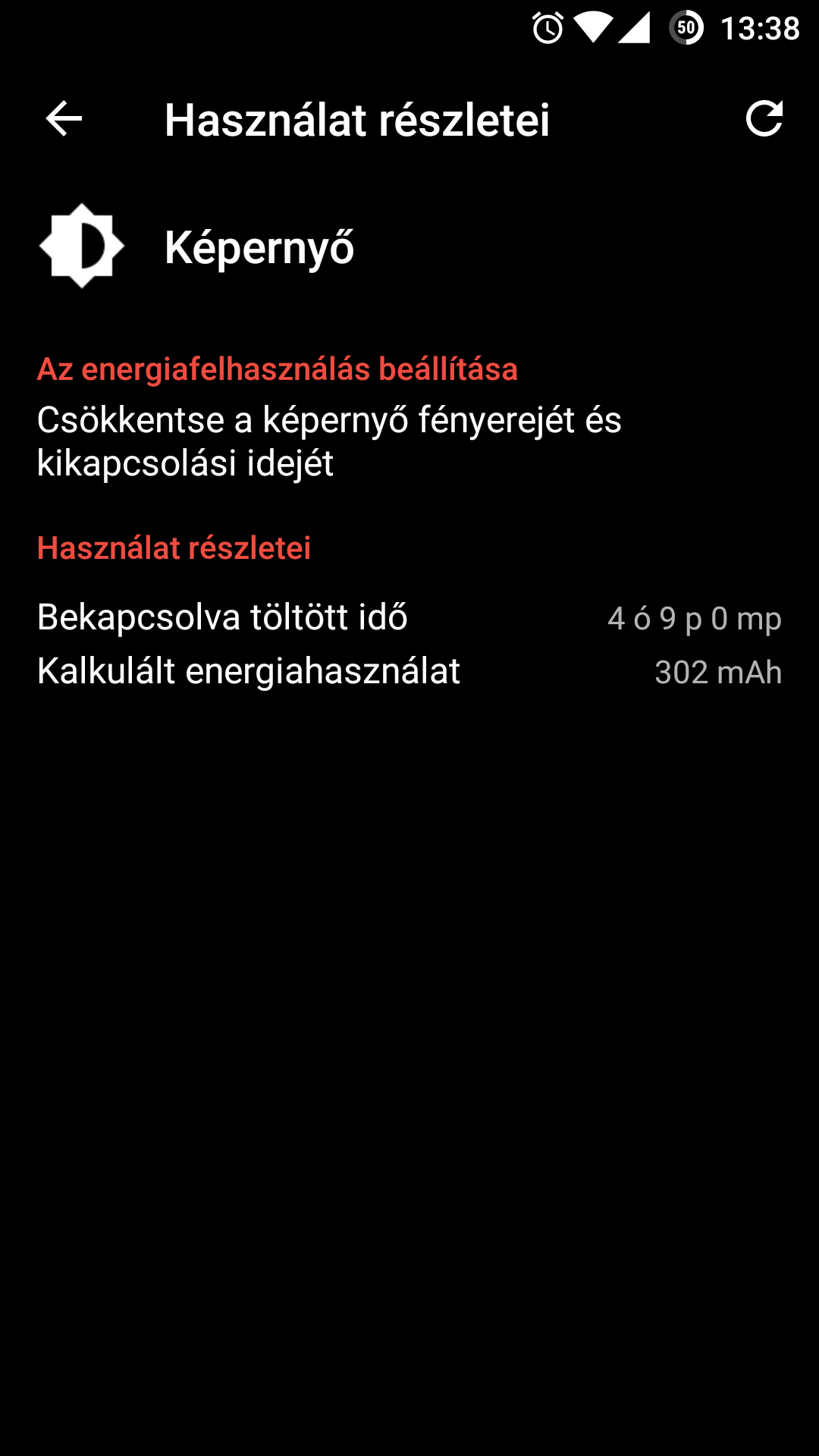This screenshot has height=1456, width=819.
Task: Refresh the usage details
Action: (764, 119)
